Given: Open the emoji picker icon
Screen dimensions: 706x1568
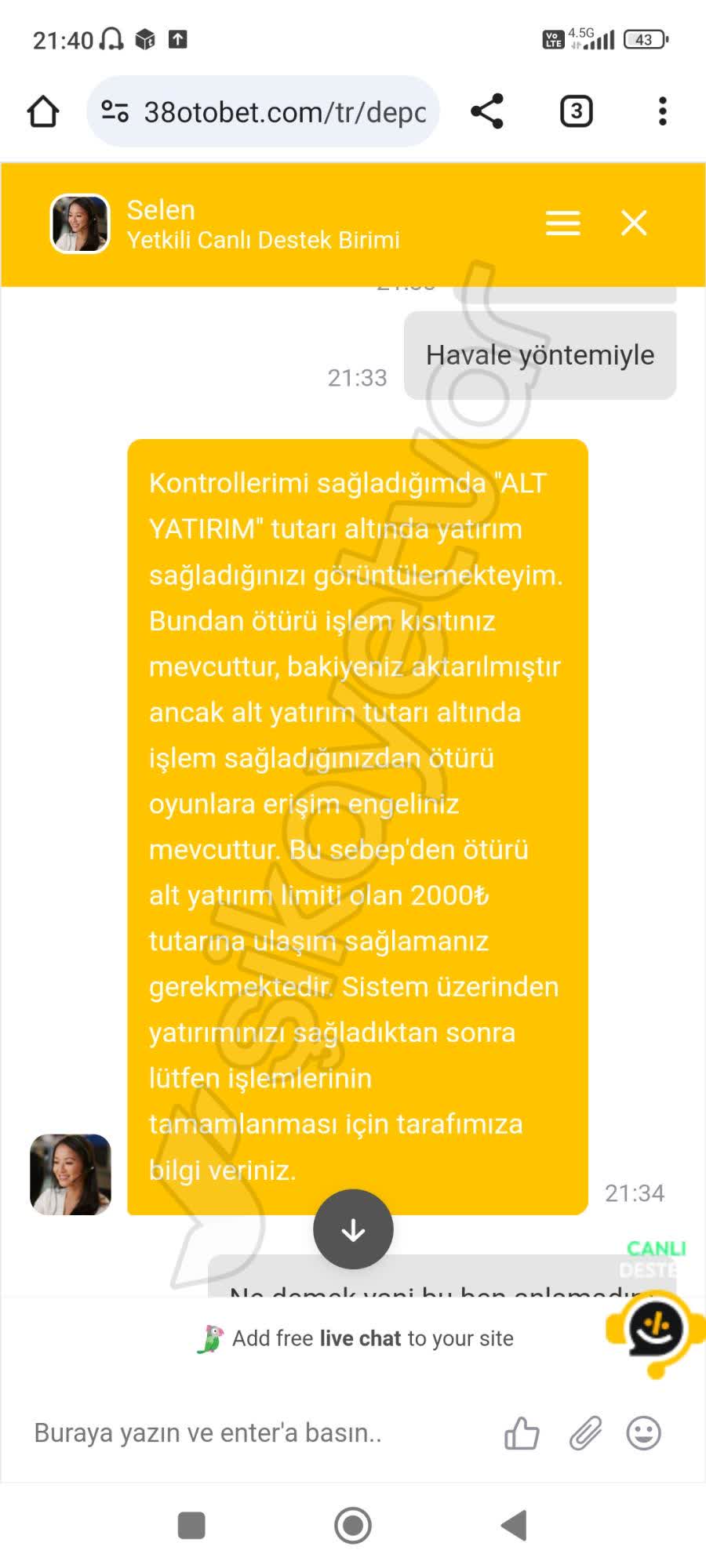Looking at the screenshot, I should pos(643,1434).
